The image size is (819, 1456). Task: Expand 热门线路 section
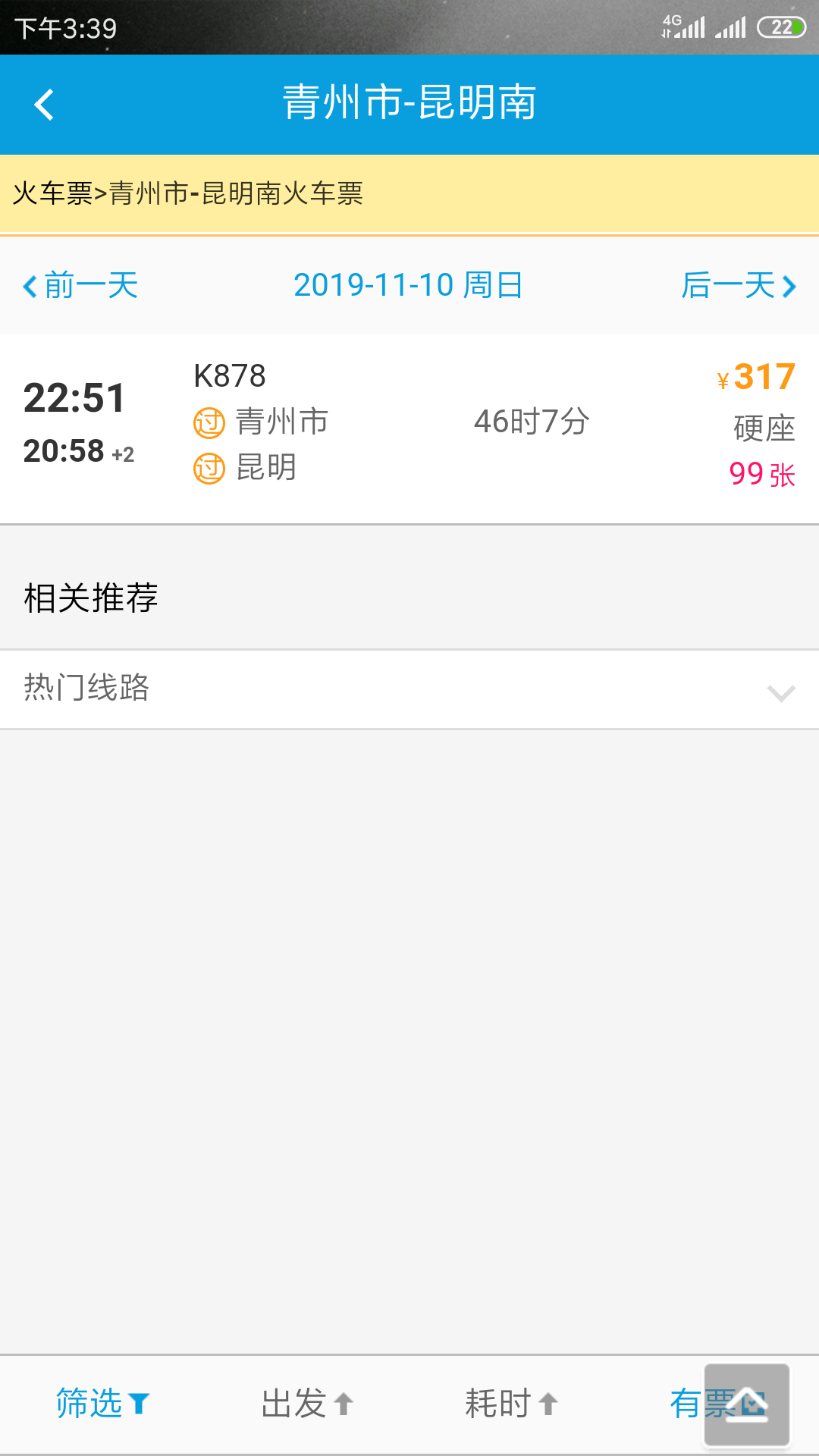coord(409,689)
